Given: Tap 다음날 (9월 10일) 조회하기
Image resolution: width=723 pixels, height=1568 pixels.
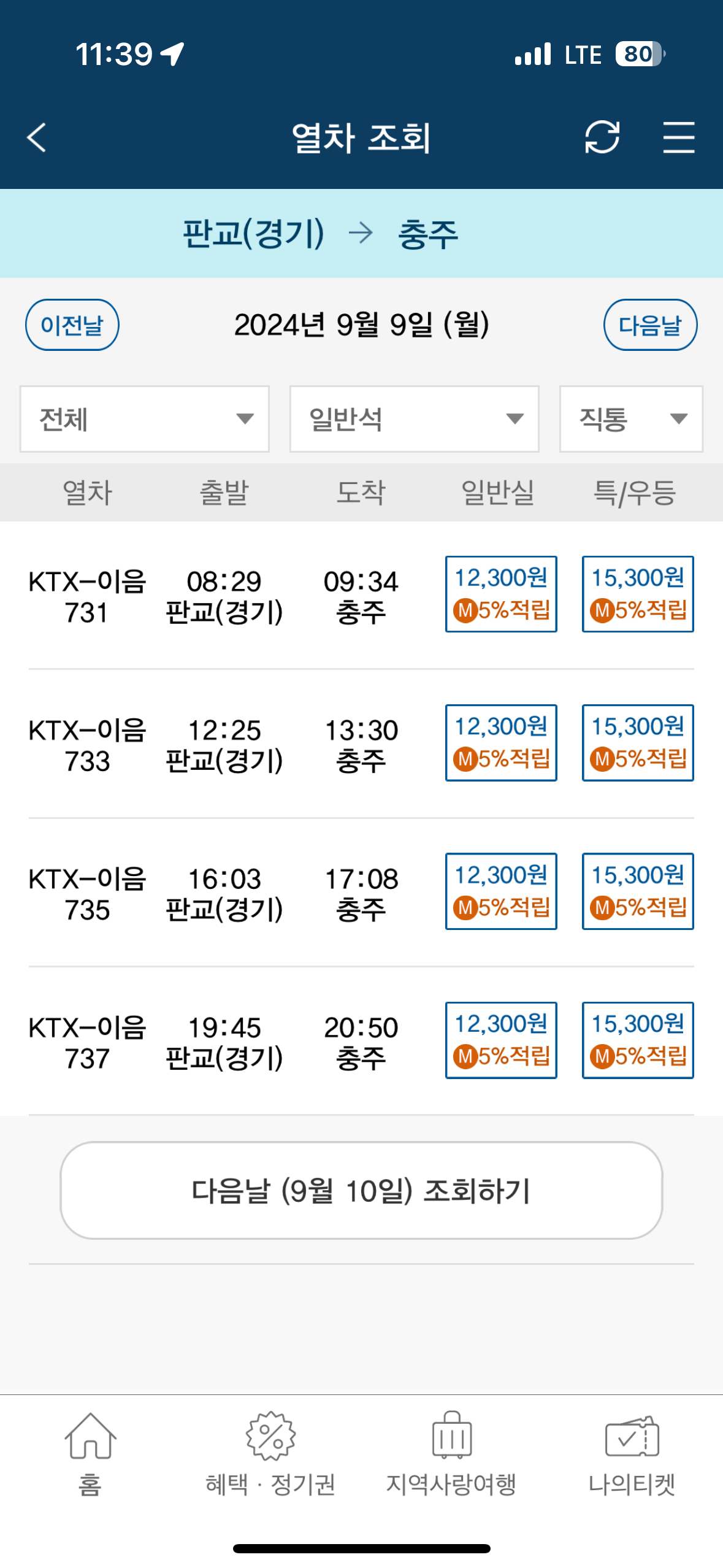Looking at the screenshot, I should (361, 1190).
